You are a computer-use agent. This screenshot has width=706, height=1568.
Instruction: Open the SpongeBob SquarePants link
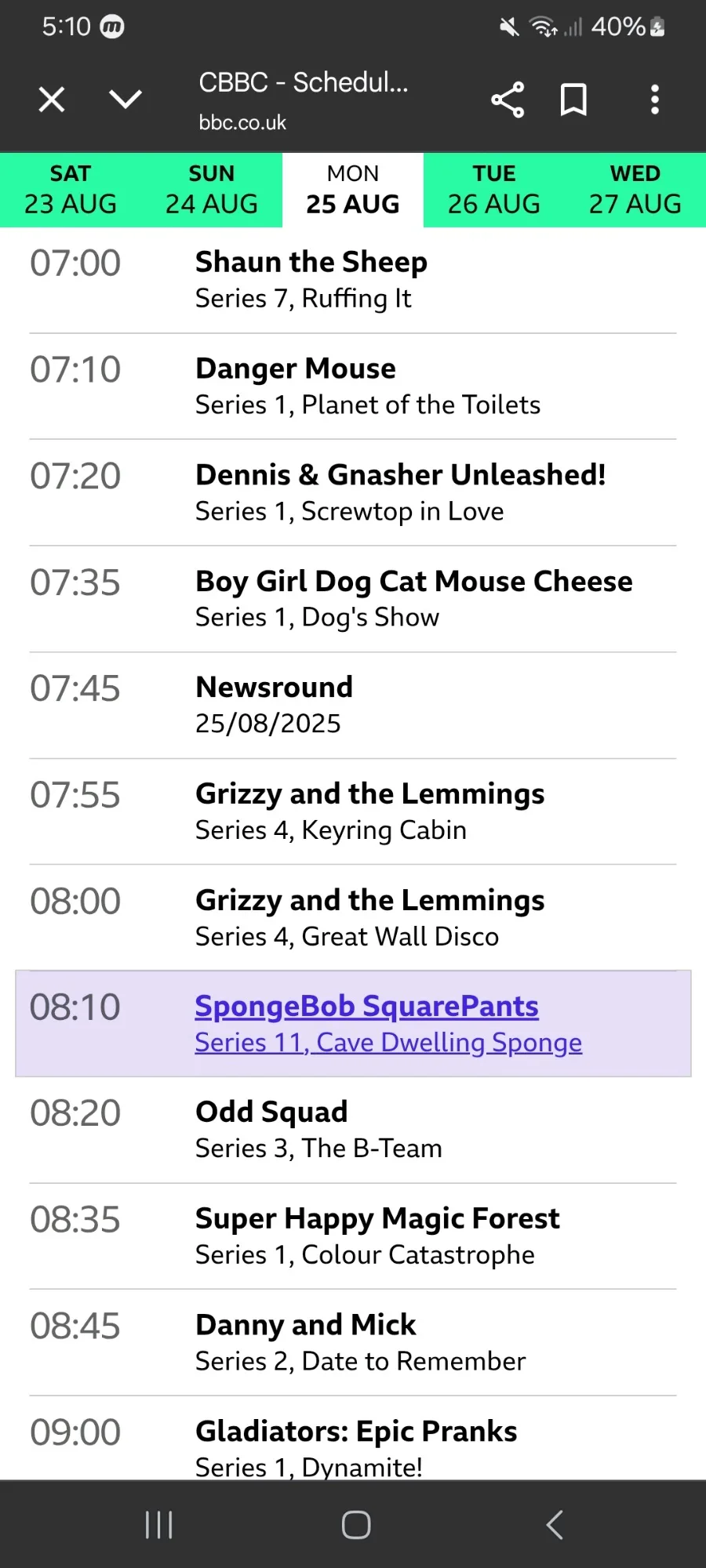coord(366,1006)
